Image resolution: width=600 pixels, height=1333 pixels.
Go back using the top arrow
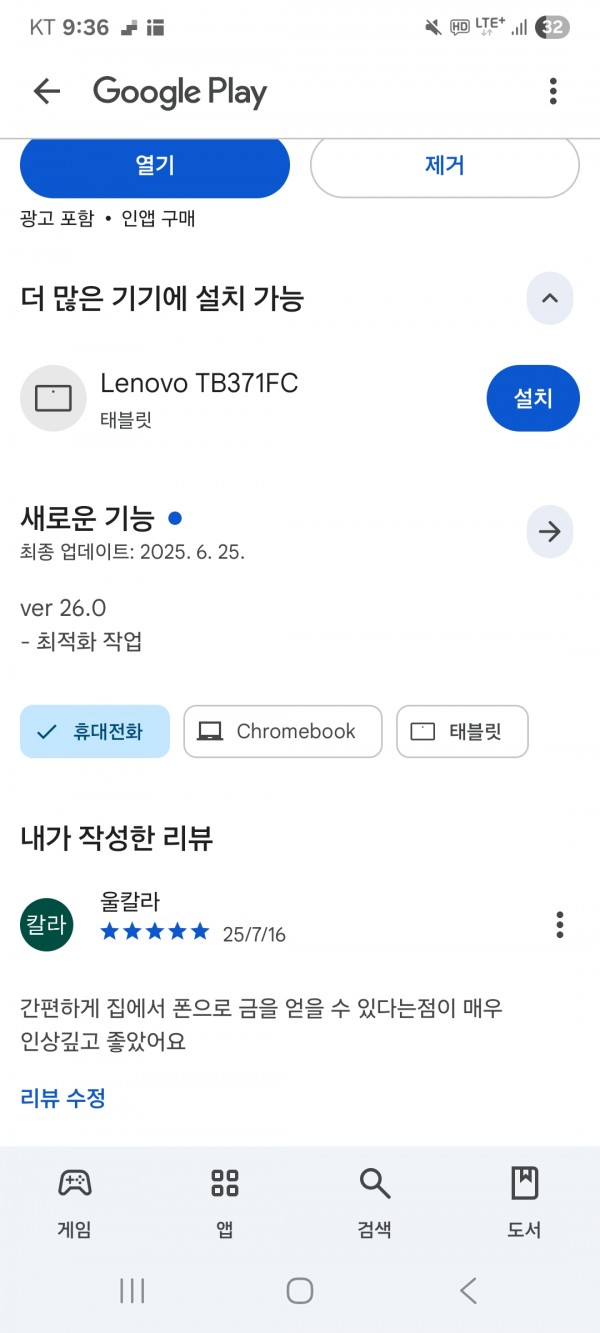coord(47,92)
